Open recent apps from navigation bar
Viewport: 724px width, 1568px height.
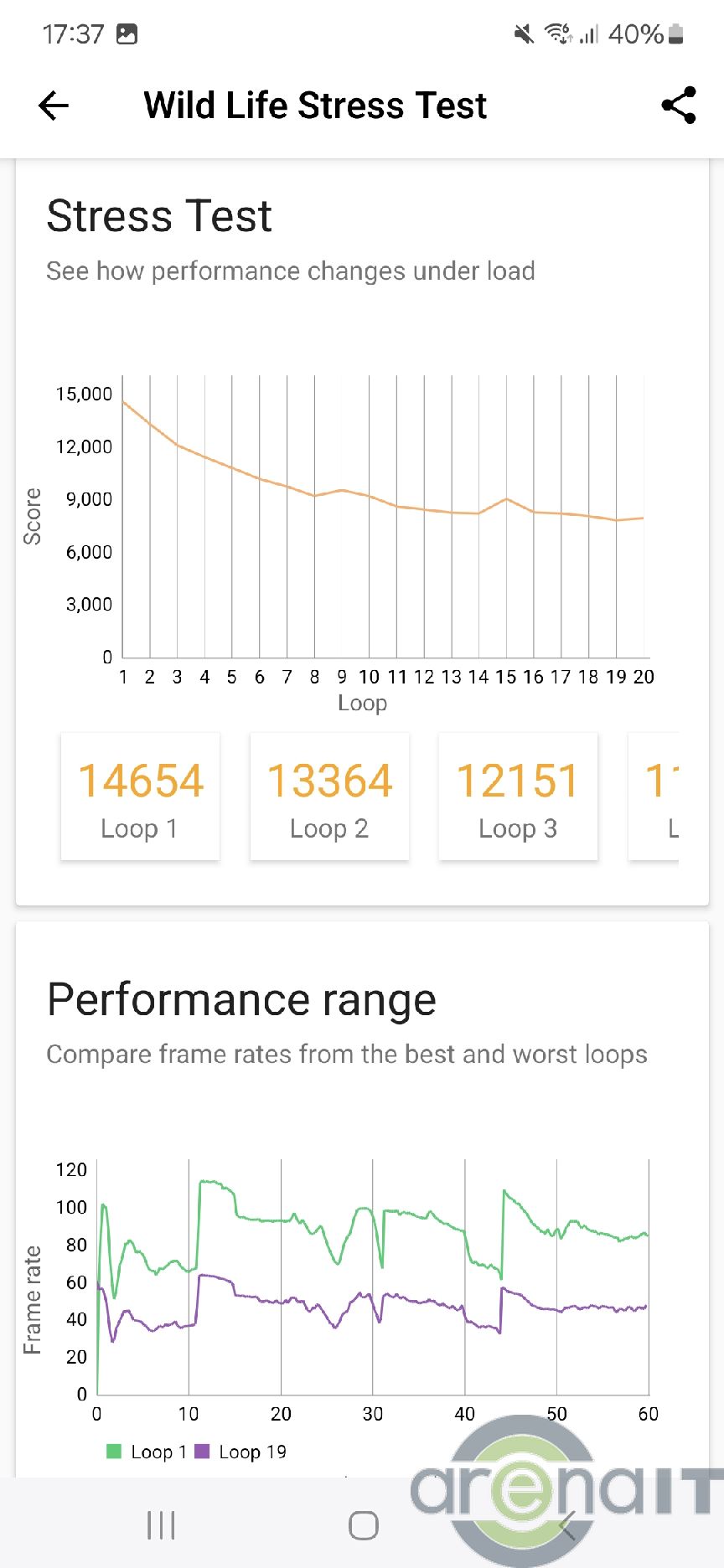[161, 1525]
